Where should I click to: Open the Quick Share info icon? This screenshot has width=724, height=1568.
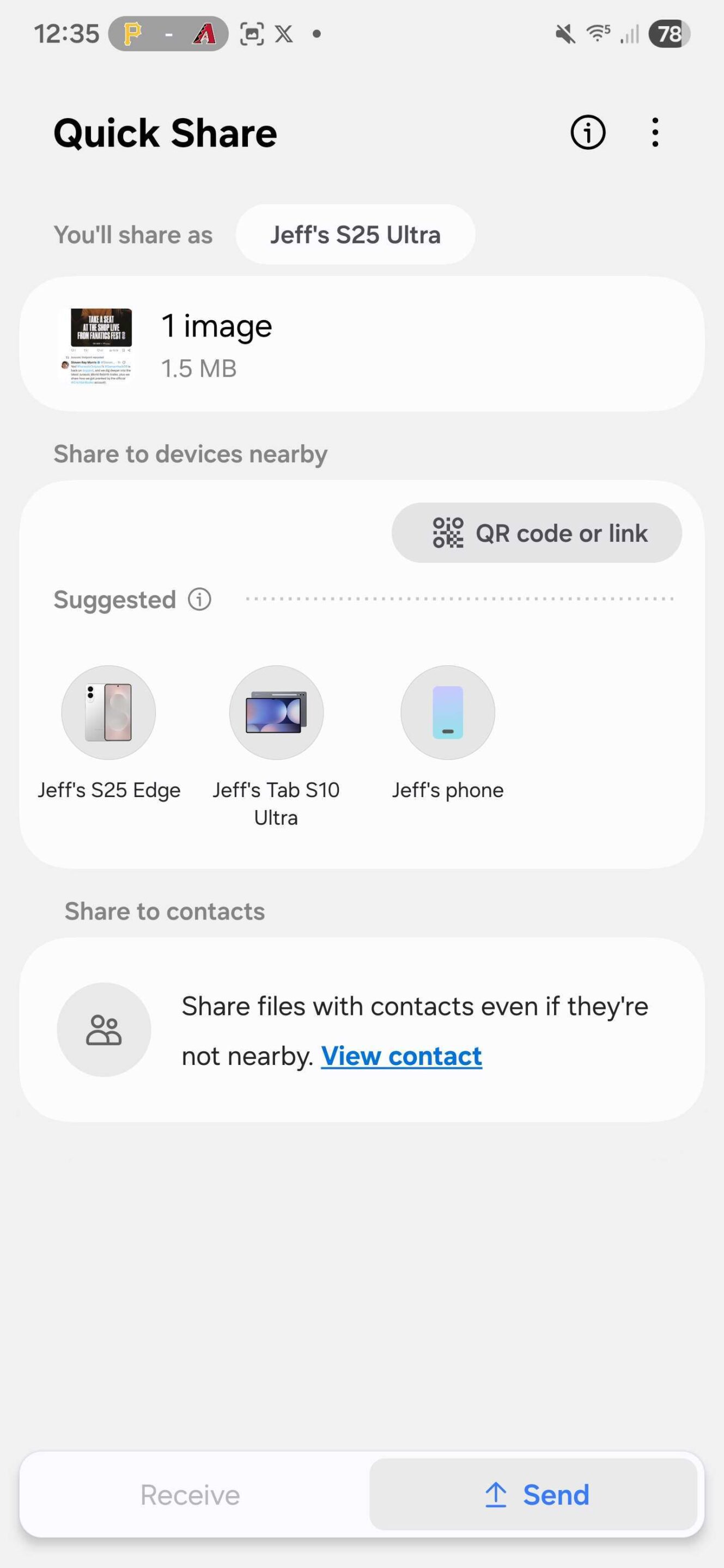pyautogui.click(x=588, y=132)
